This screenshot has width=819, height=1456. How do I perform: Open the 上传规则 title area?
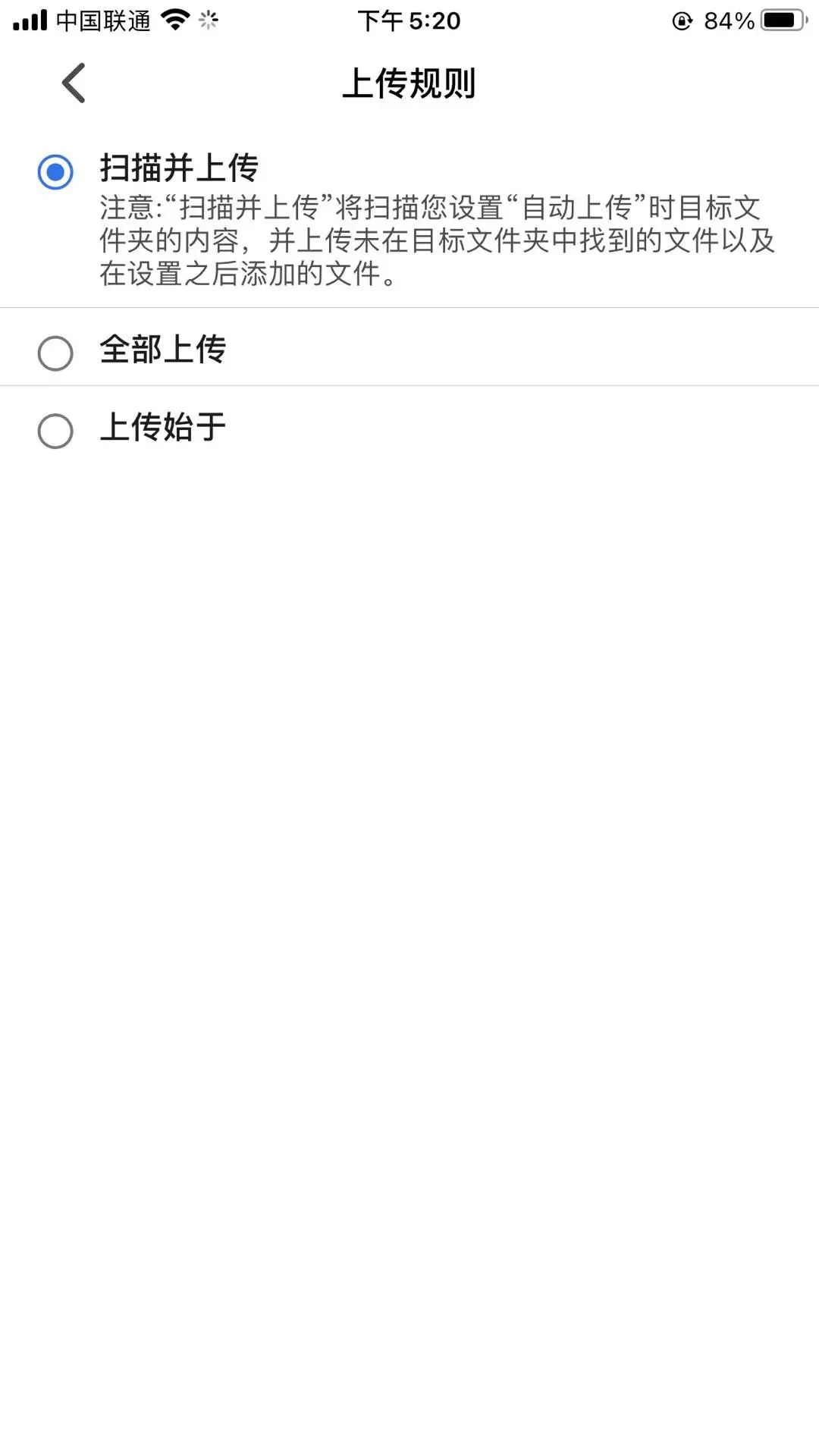coord(409,83)
